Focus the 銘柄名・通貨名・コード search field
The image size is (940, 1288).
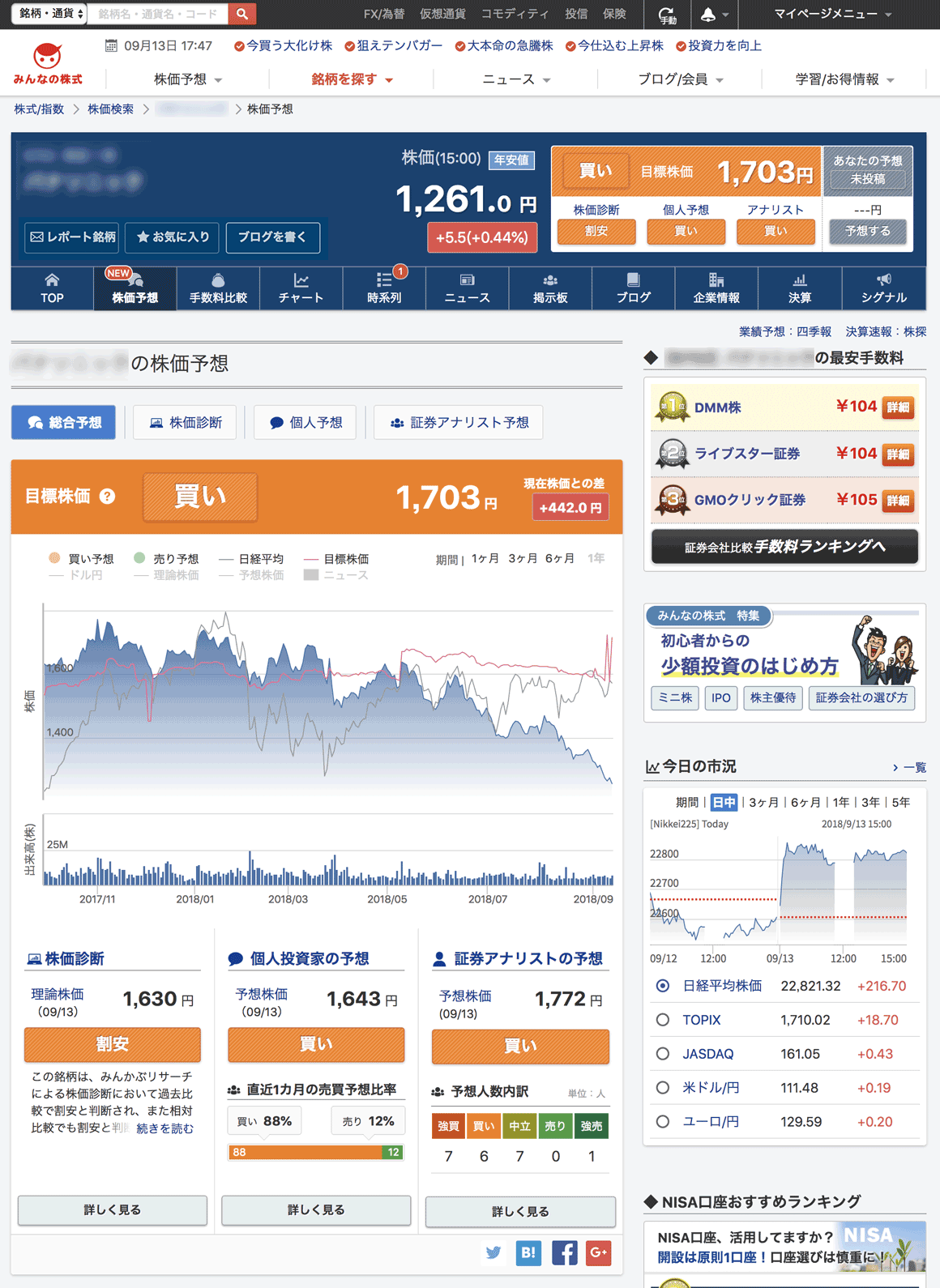(157, 14)
